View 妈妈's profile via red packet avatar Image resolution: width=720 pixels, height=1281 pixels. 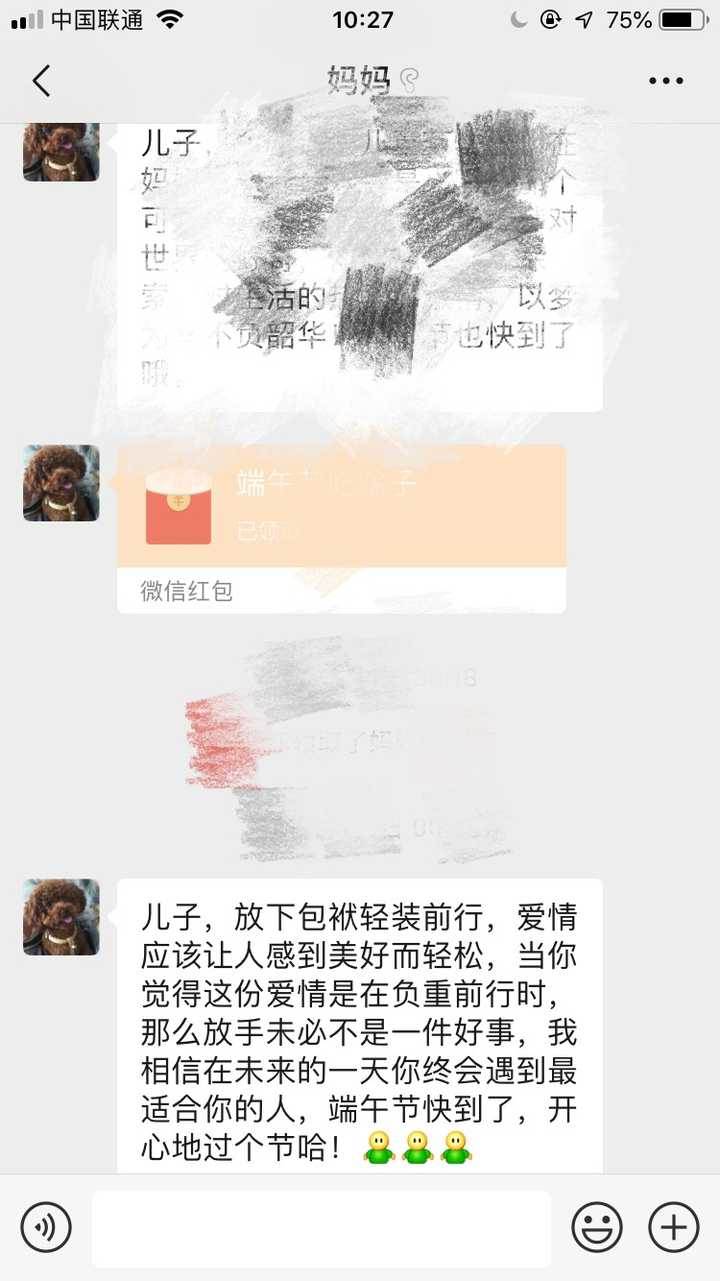[x=61, y=483]
